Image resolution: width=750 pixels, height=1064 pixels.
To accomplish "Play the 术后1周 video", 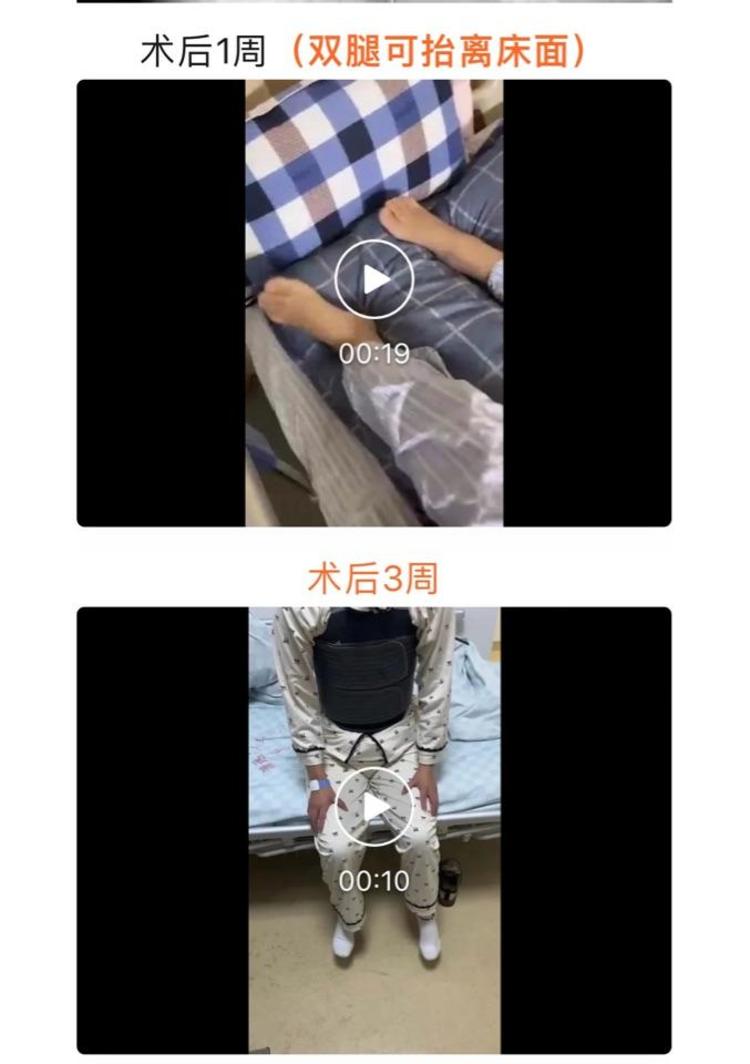I will (374, 279).
